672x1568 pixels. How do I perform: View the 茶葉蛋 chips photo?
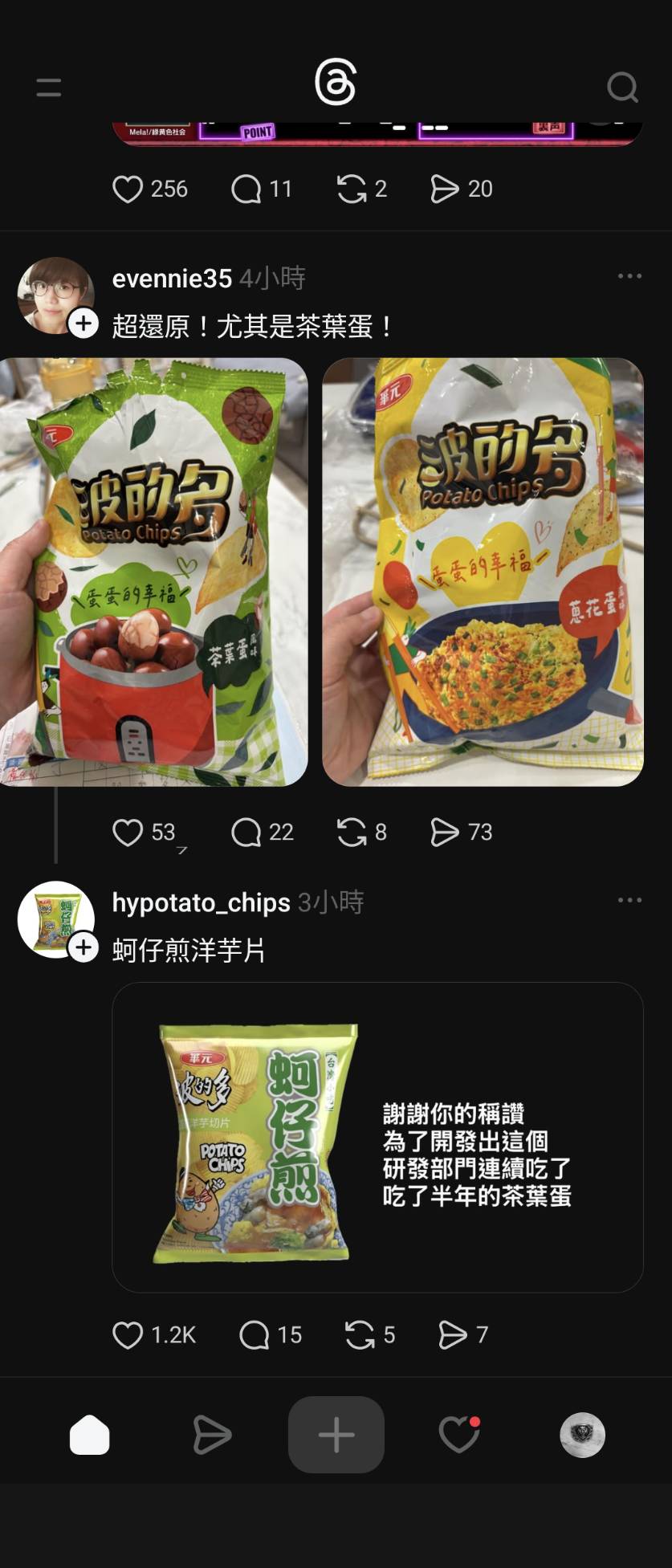point(153,572)
